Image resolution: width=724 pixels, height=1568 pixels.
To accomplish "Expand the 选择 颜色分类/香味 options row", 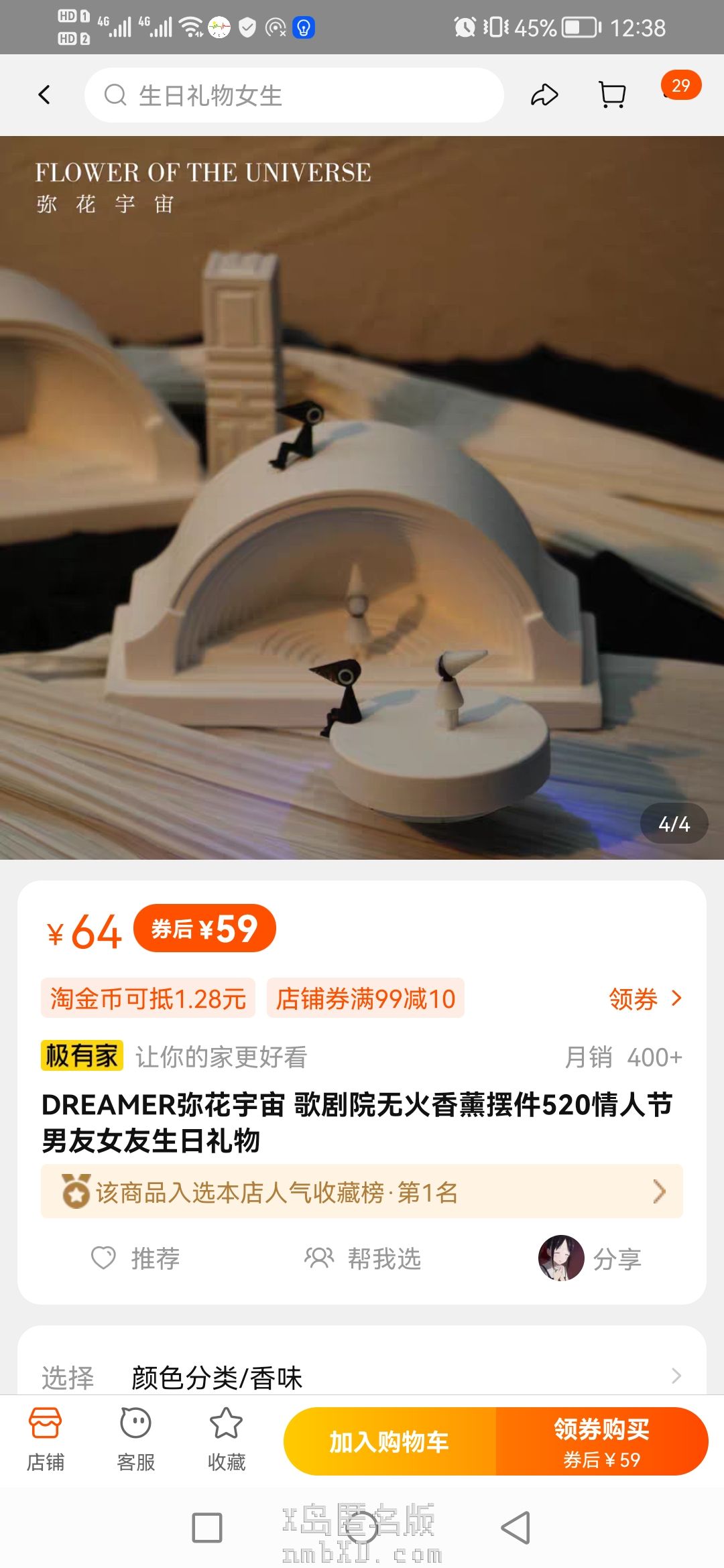I will (x=362, y=1377).
